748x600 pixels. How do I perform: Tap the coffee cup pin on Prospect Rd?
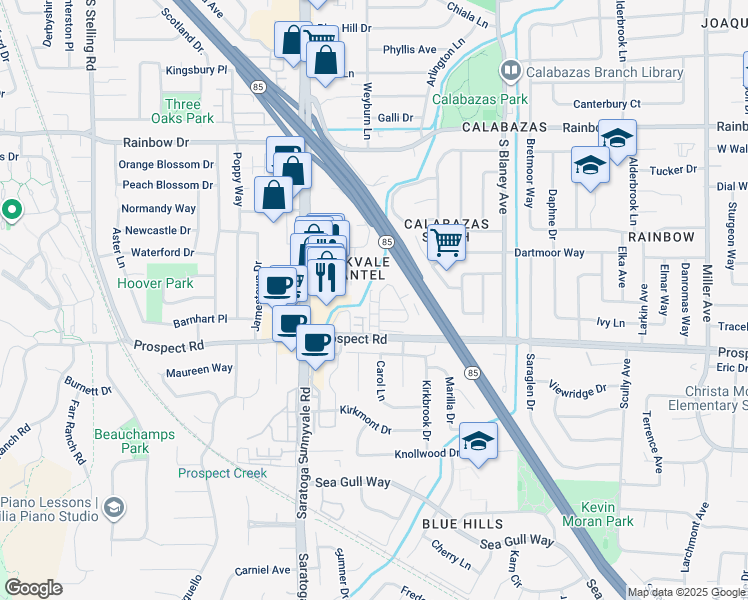pyautogui.click(x=316, y=343)
